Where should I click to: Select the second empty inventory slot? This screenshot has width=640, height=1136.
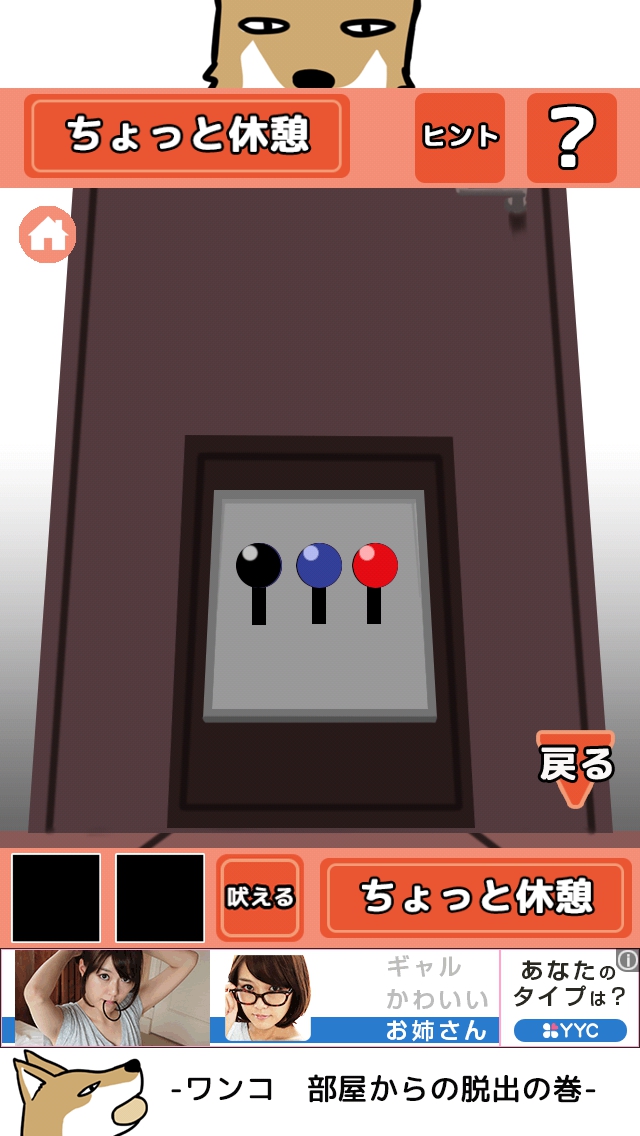pyautogui.click(x=160, y=897)
